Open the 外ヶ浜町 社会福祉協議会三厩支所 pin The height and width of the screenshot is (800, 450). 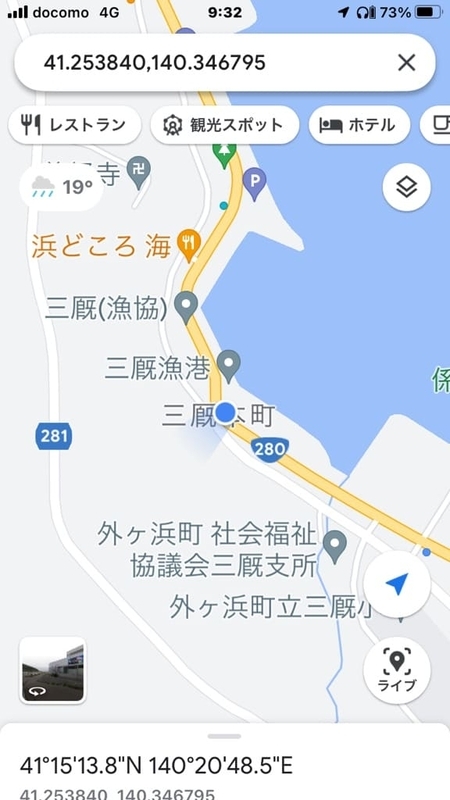335,547
